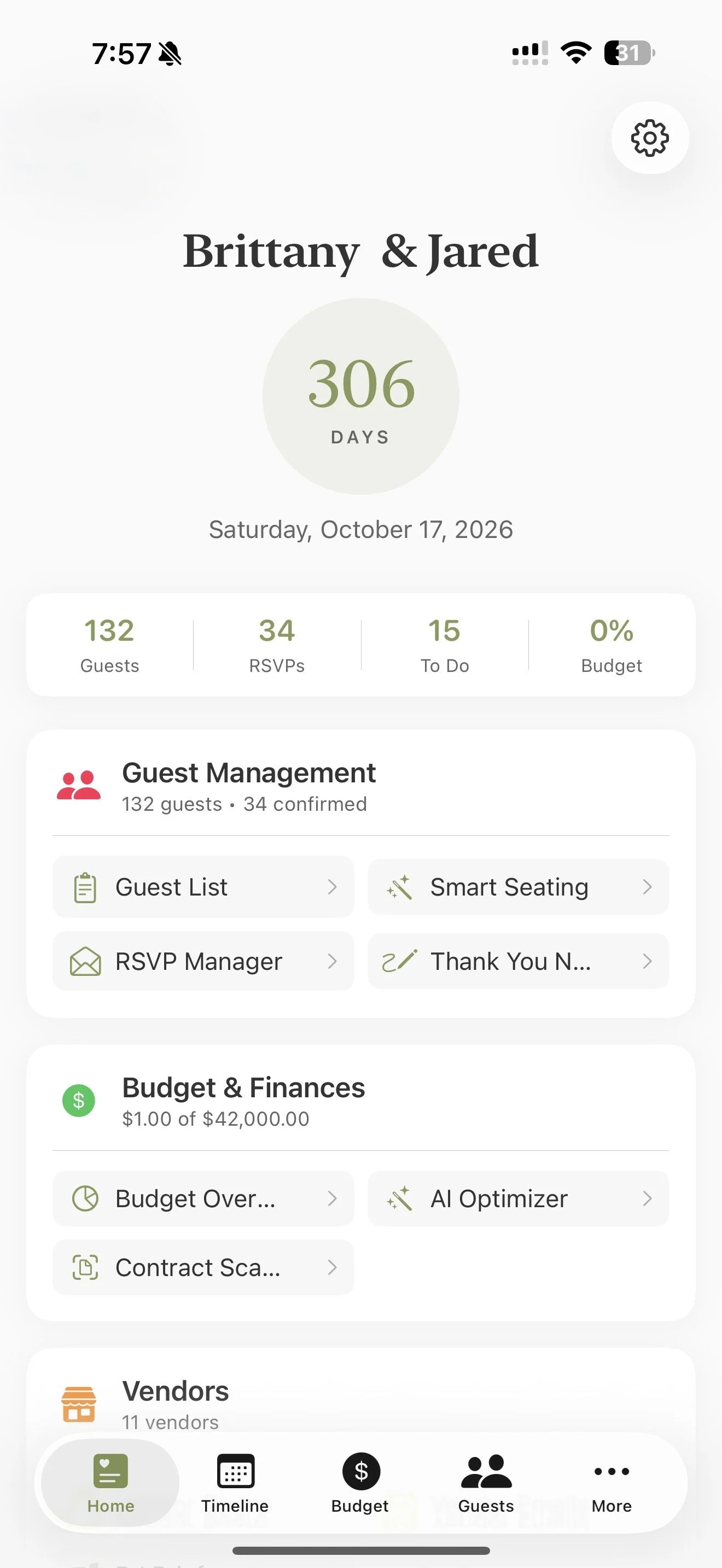Open the Contract Scanner option
The height and width of the screenshot is (1568, 722).
tap(203, 1267)
